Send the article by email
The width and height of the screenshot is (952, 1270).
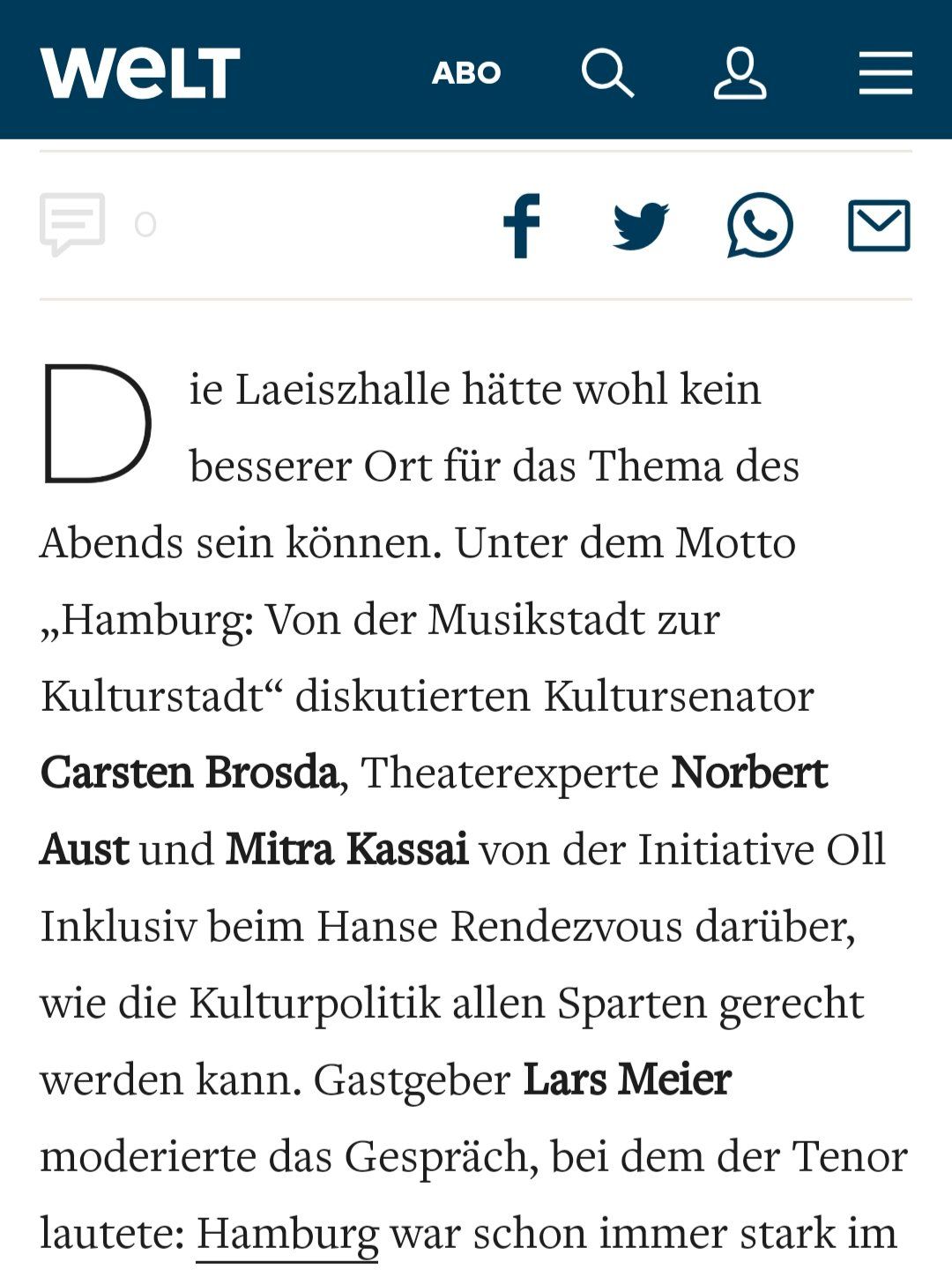coord(879,226)
